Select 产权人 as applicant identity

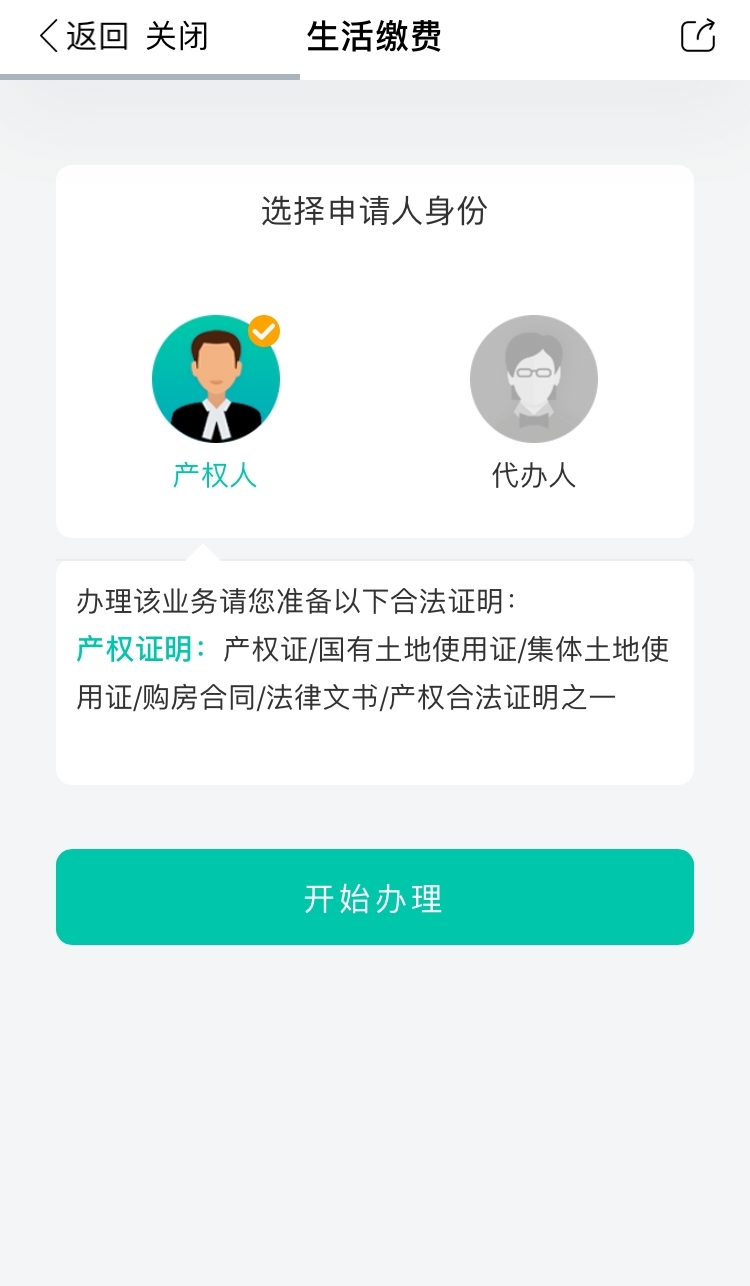click(x=215, y=380)
